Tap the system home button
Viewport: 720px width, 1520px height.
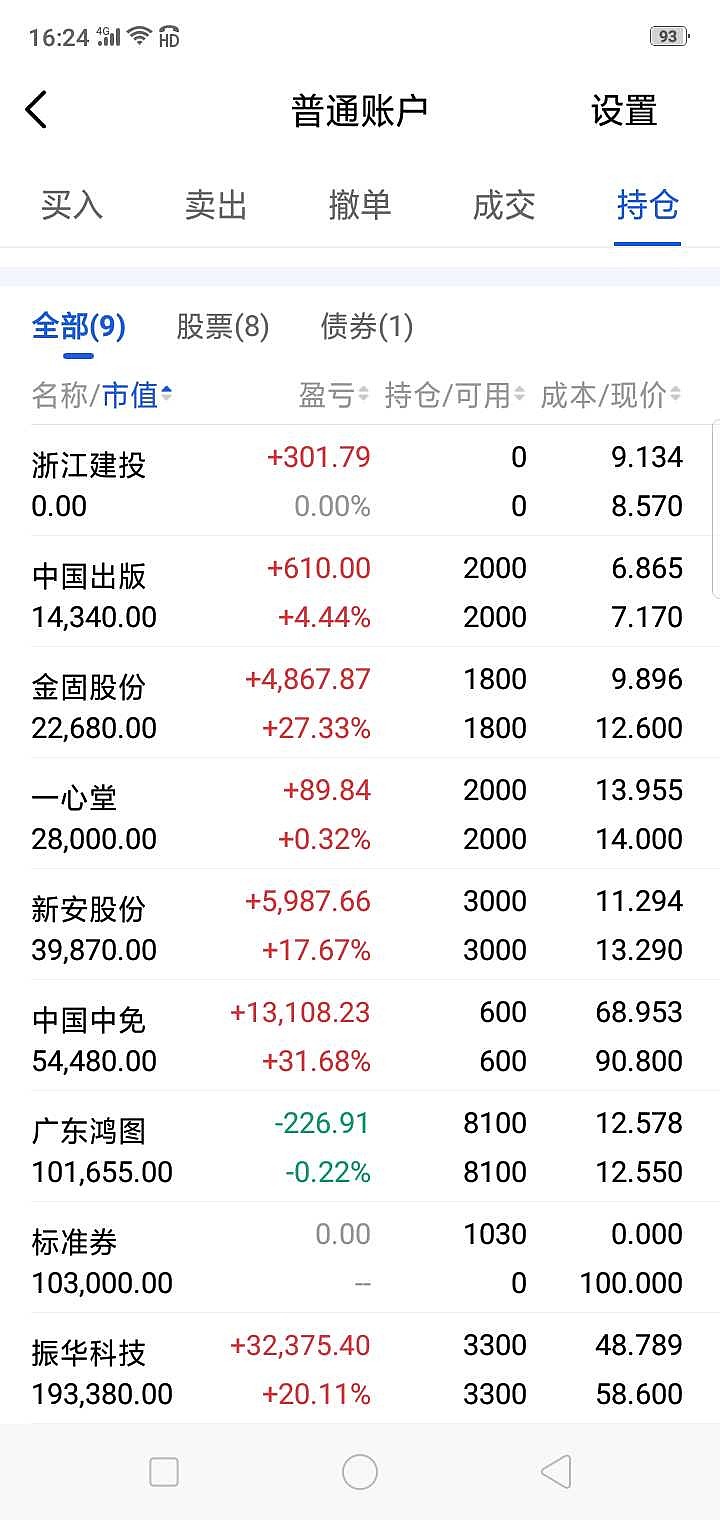[x=360, y=1472]
